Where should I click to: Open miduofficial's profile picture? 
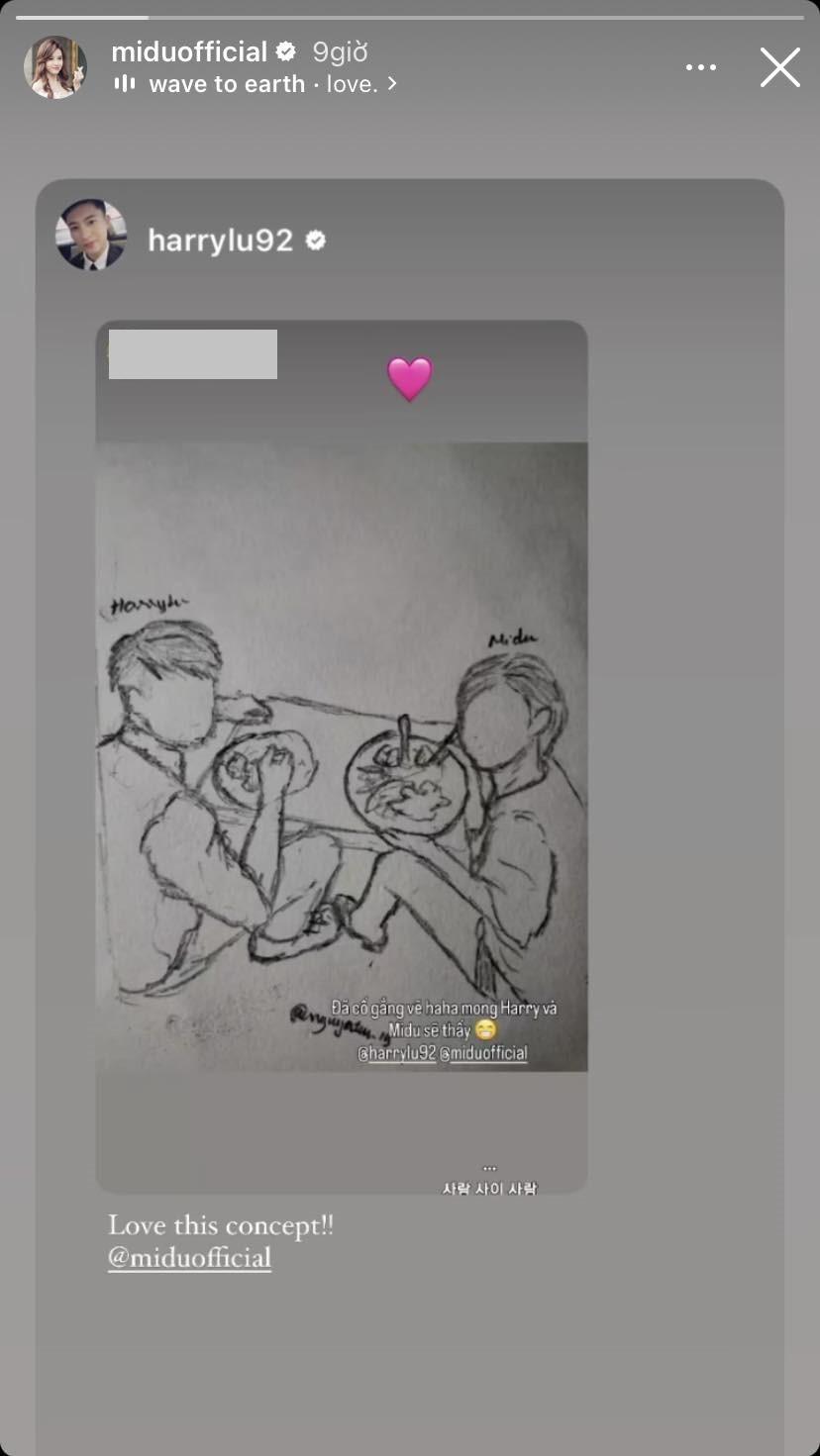[55, 67]
